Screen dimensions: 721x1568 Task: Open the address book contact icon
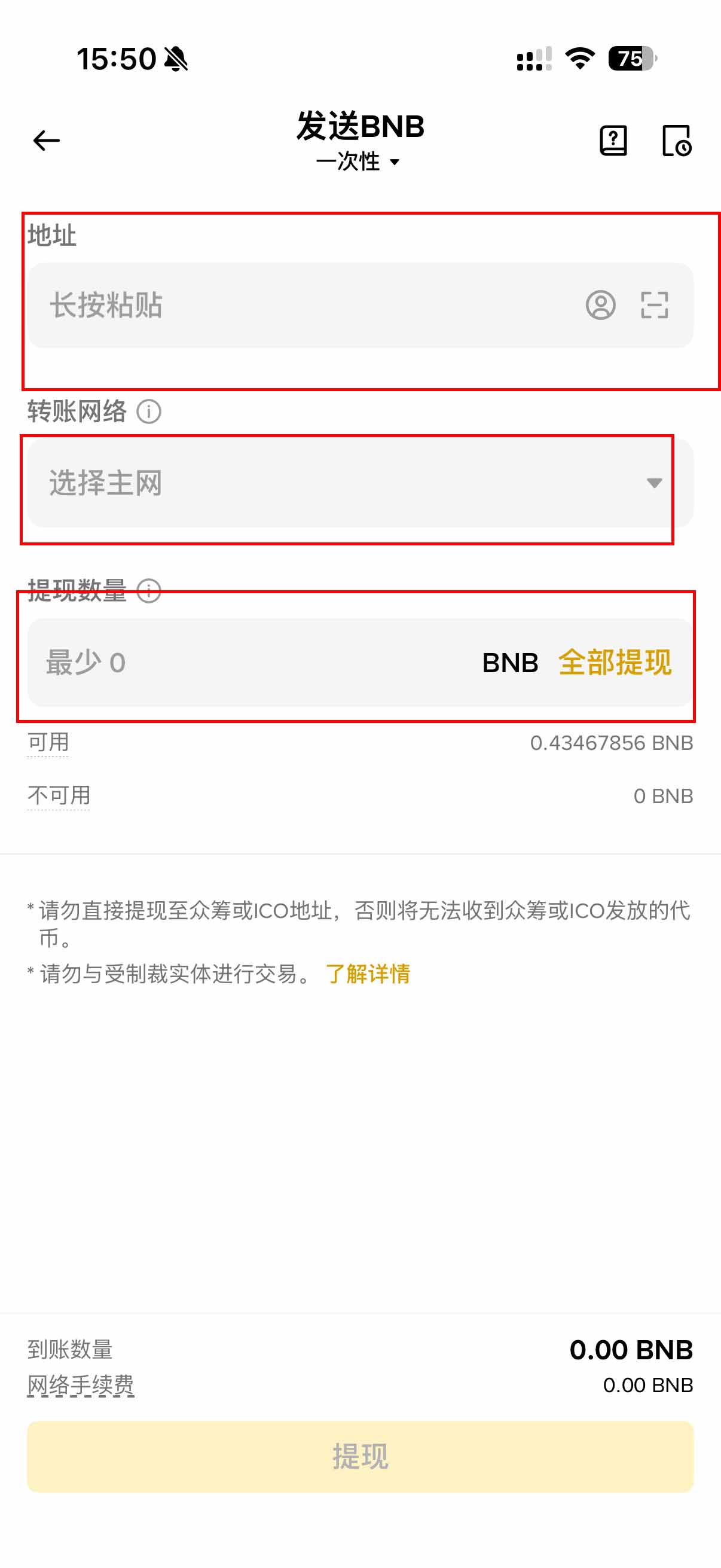pos(600,305)
